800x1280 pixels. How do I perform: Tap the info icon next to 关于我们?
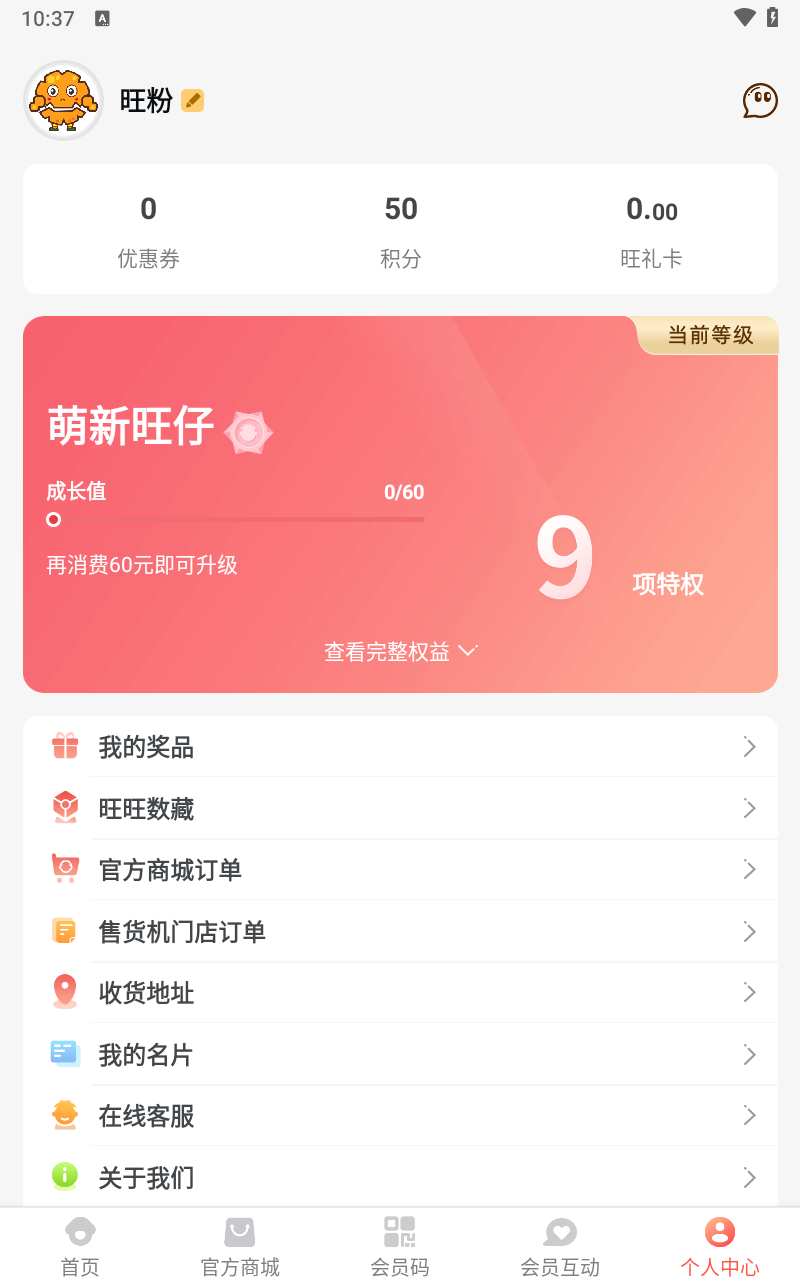coord(64,1177)
